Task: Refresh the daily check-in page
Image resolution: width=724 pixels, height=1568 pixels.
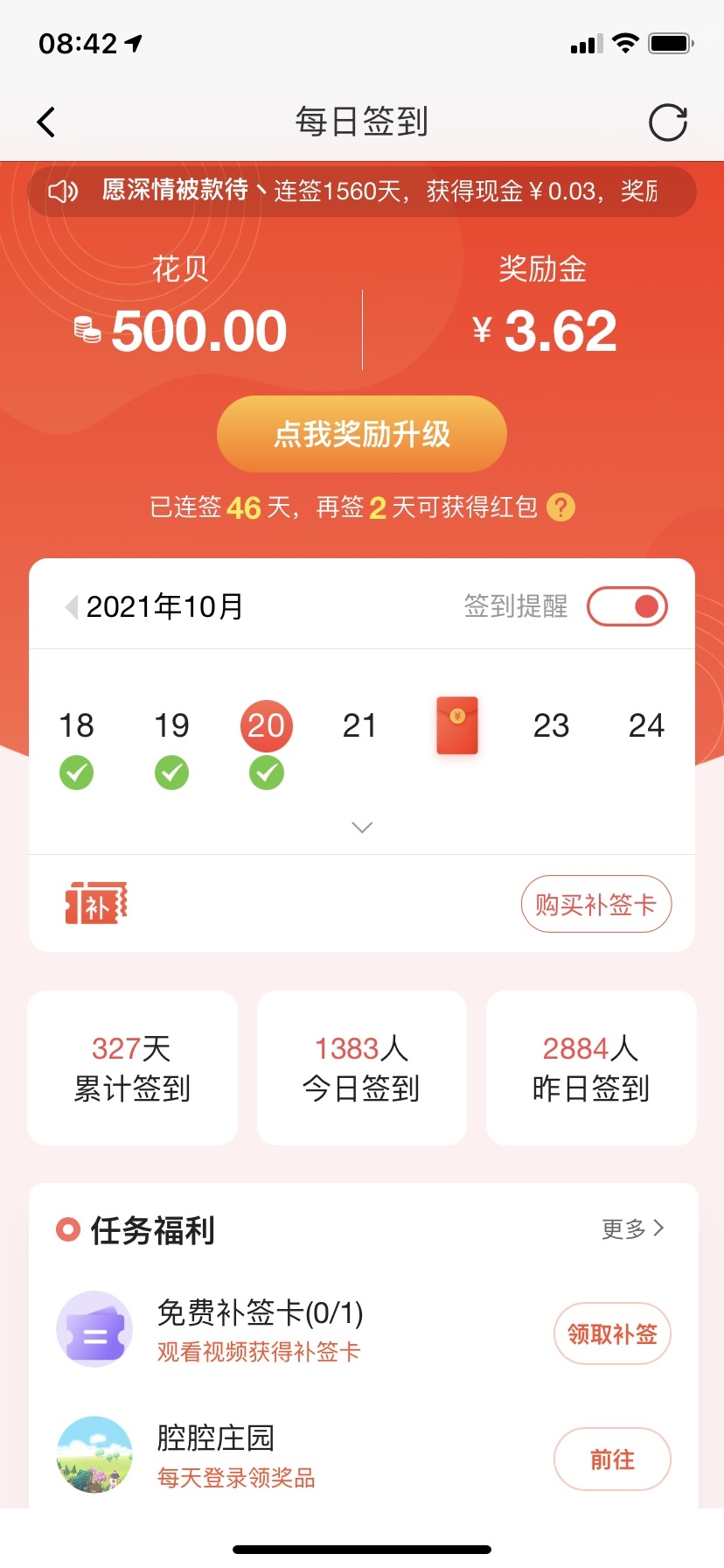Action: (667, 122)
